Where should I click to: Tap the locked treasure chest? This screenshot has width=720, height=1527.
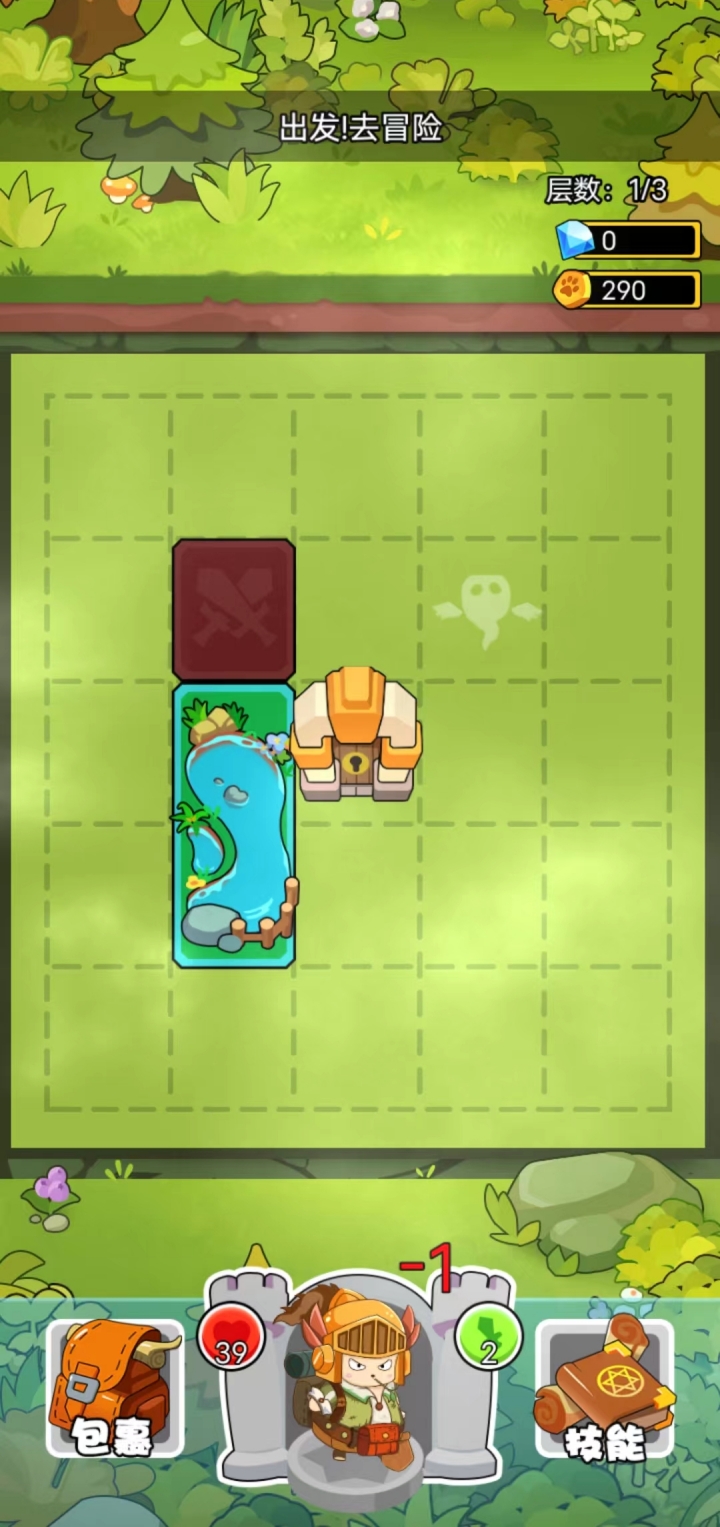pos(356,736)
